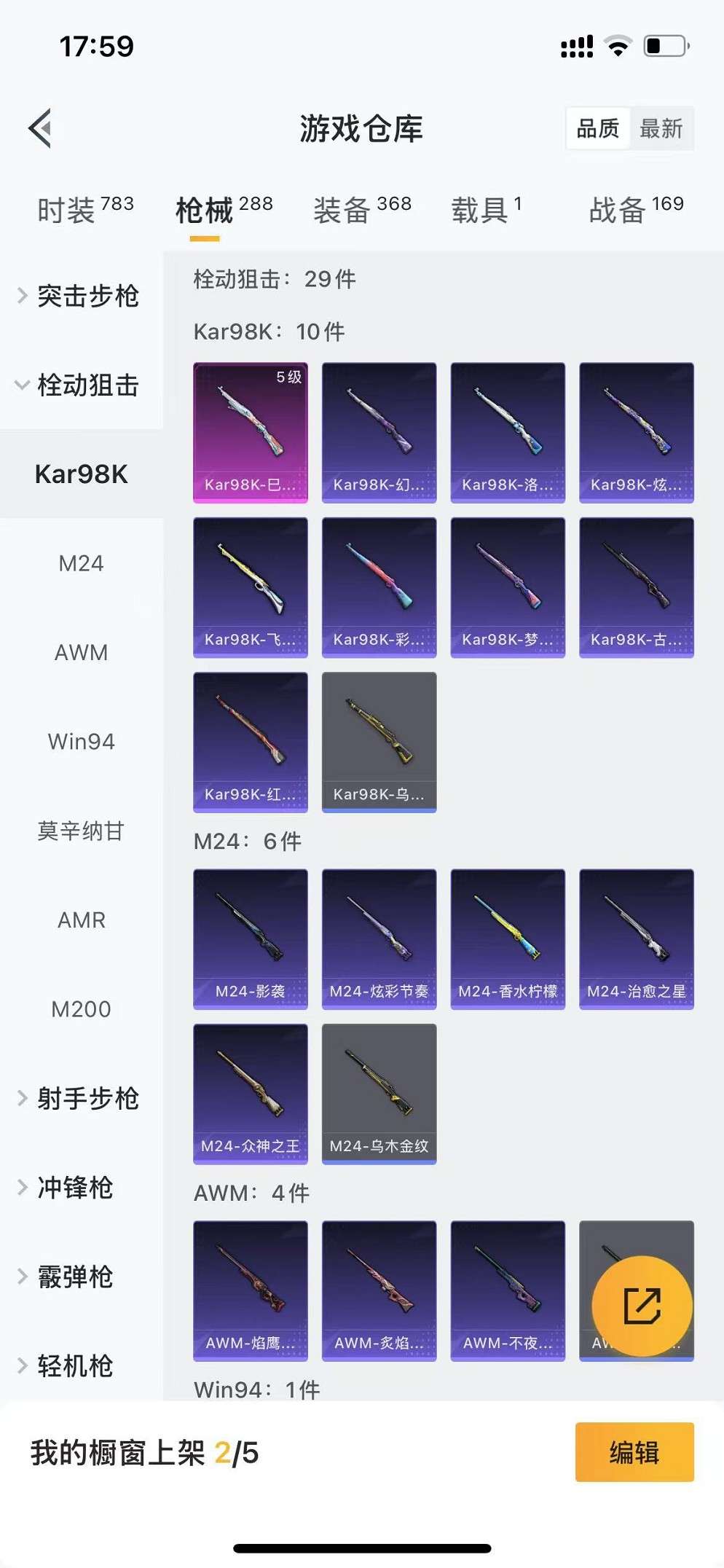Tap the floating orange share button

[x=642, y=1306]
